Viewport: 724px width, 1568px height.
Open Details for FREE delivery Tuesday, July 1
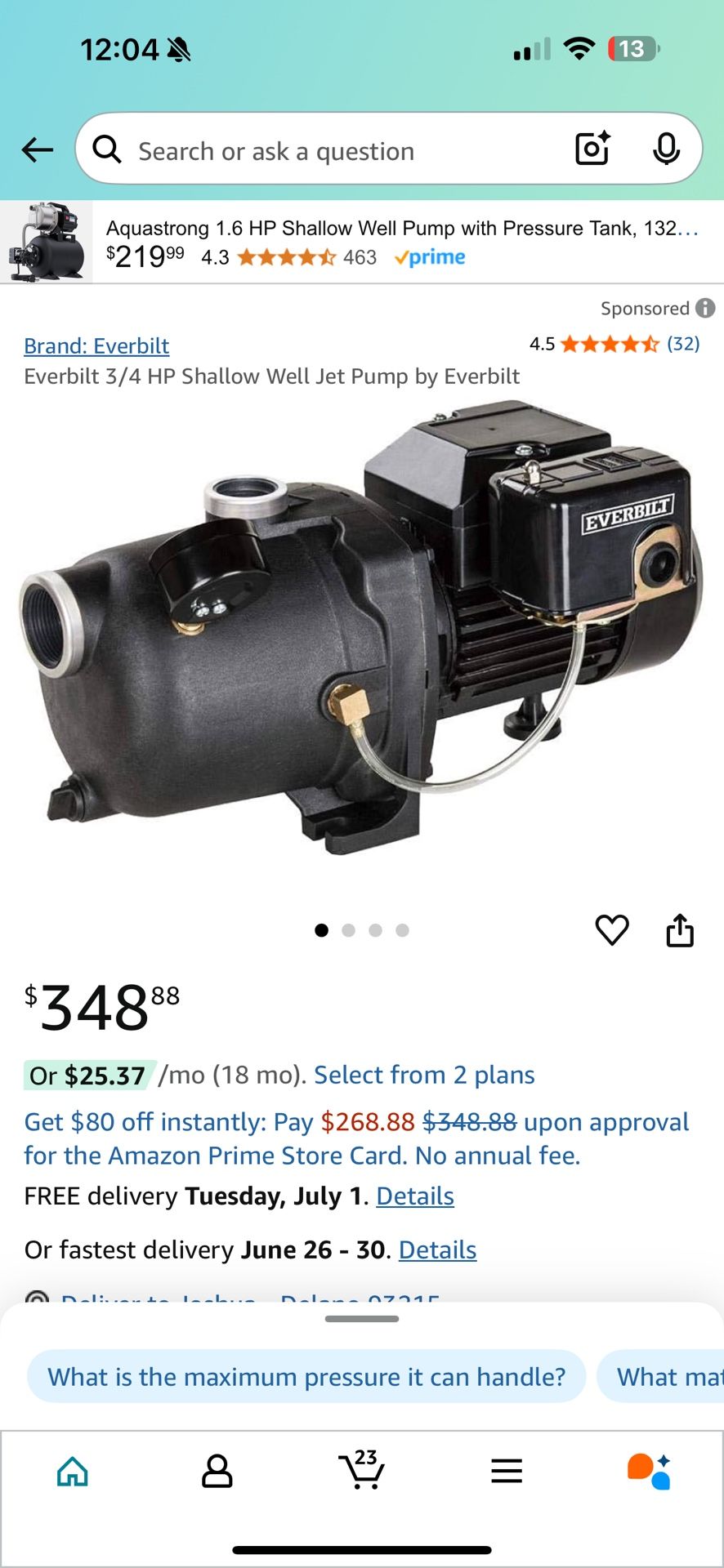point(415,1196)
